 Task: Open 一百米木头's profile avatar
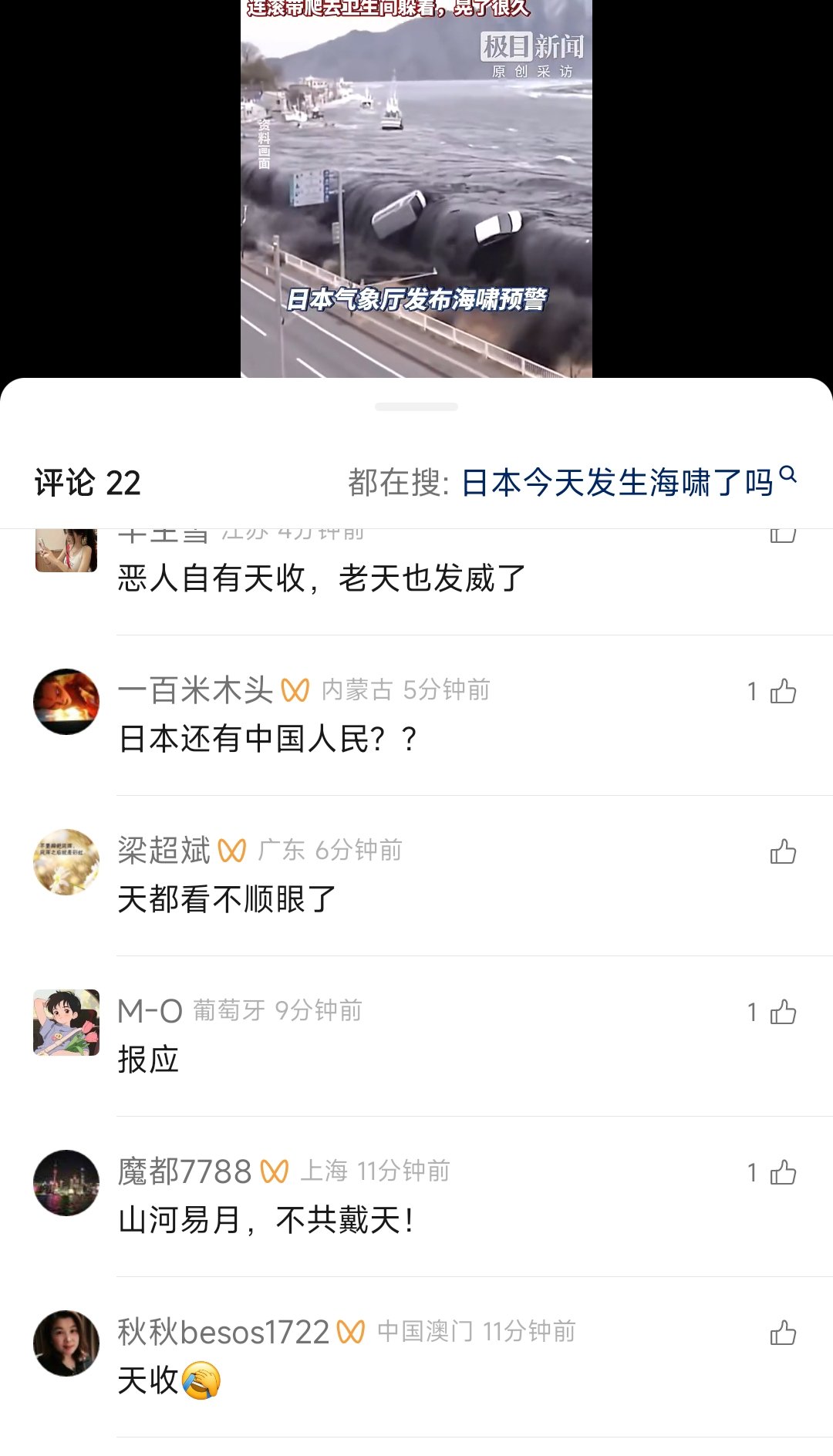[66, 701]
